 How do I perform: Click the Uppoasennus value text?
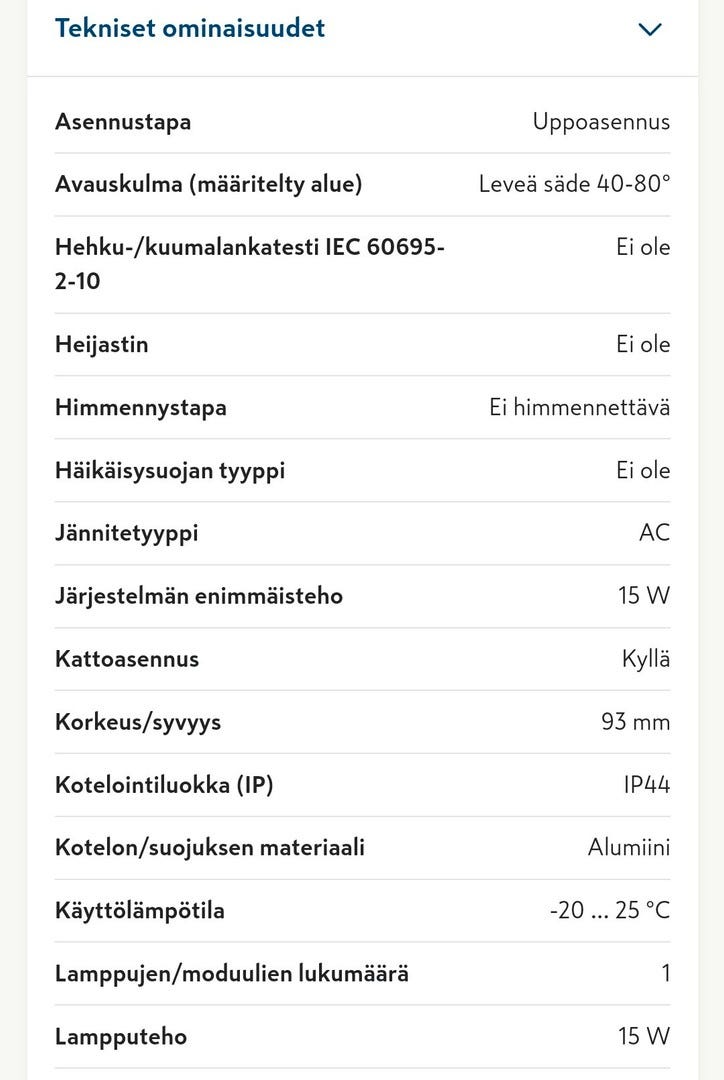(x=601, y=121)
